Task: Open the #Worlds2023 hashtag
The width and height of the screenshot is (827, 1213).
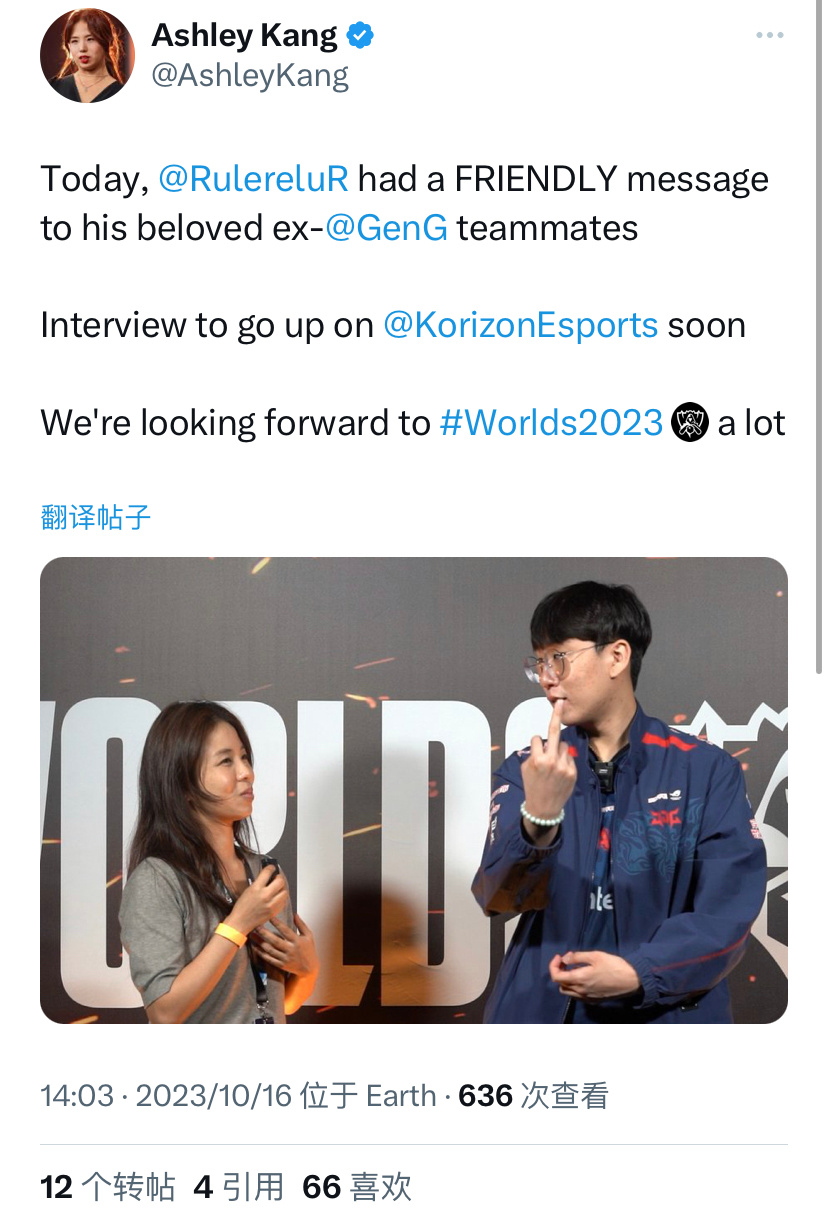Action: 551,423
